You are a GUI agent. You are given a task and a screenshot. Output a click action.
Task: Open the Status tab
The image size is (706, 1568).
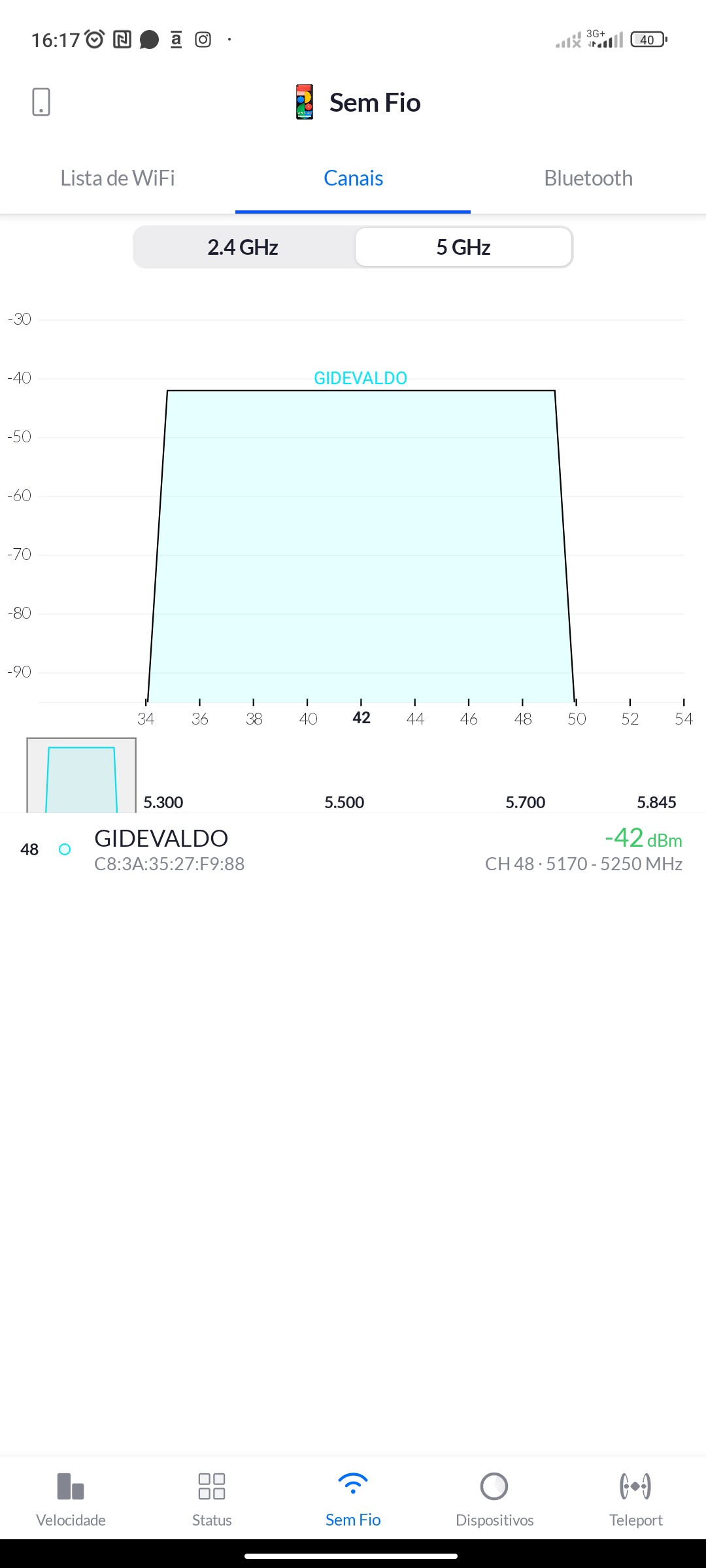[212, 1499]
